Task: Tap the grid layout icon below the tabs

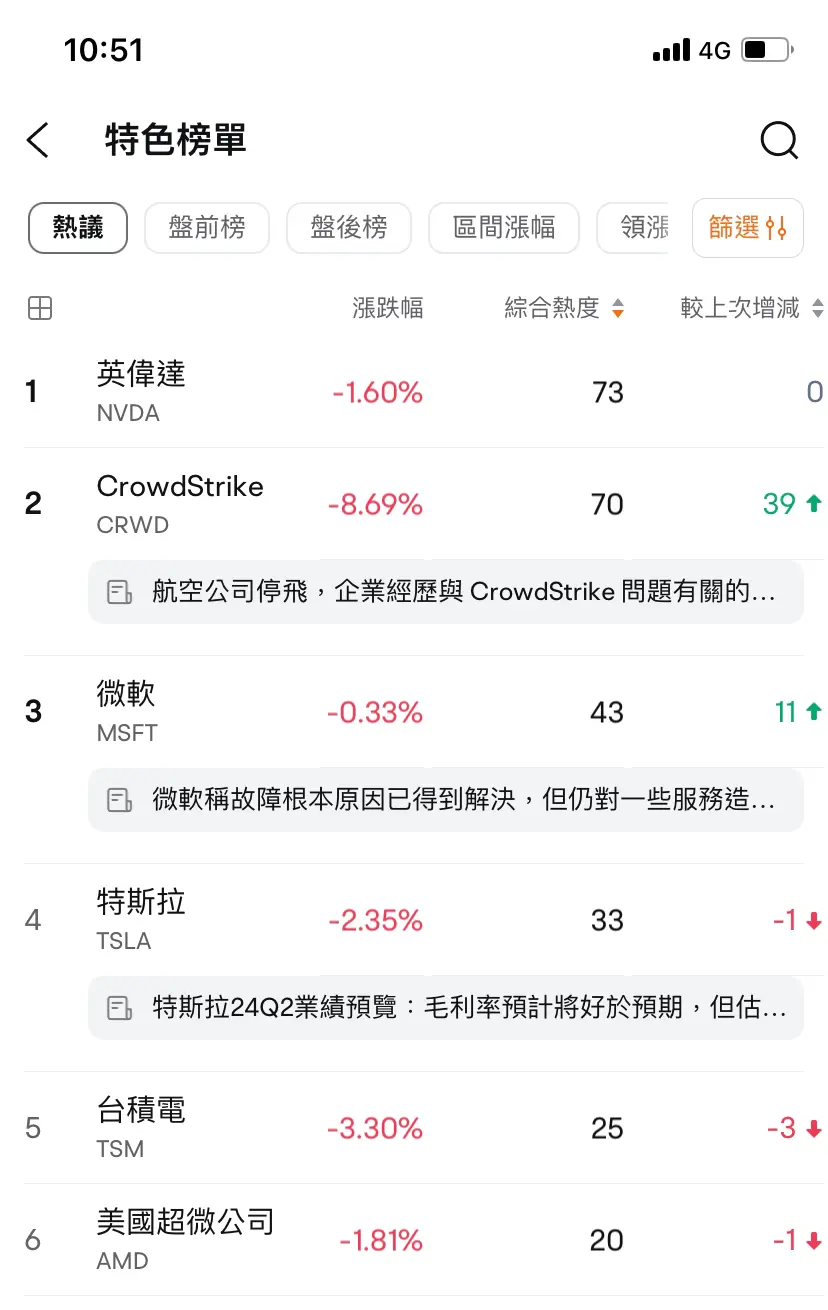Action: coord(39,308)
